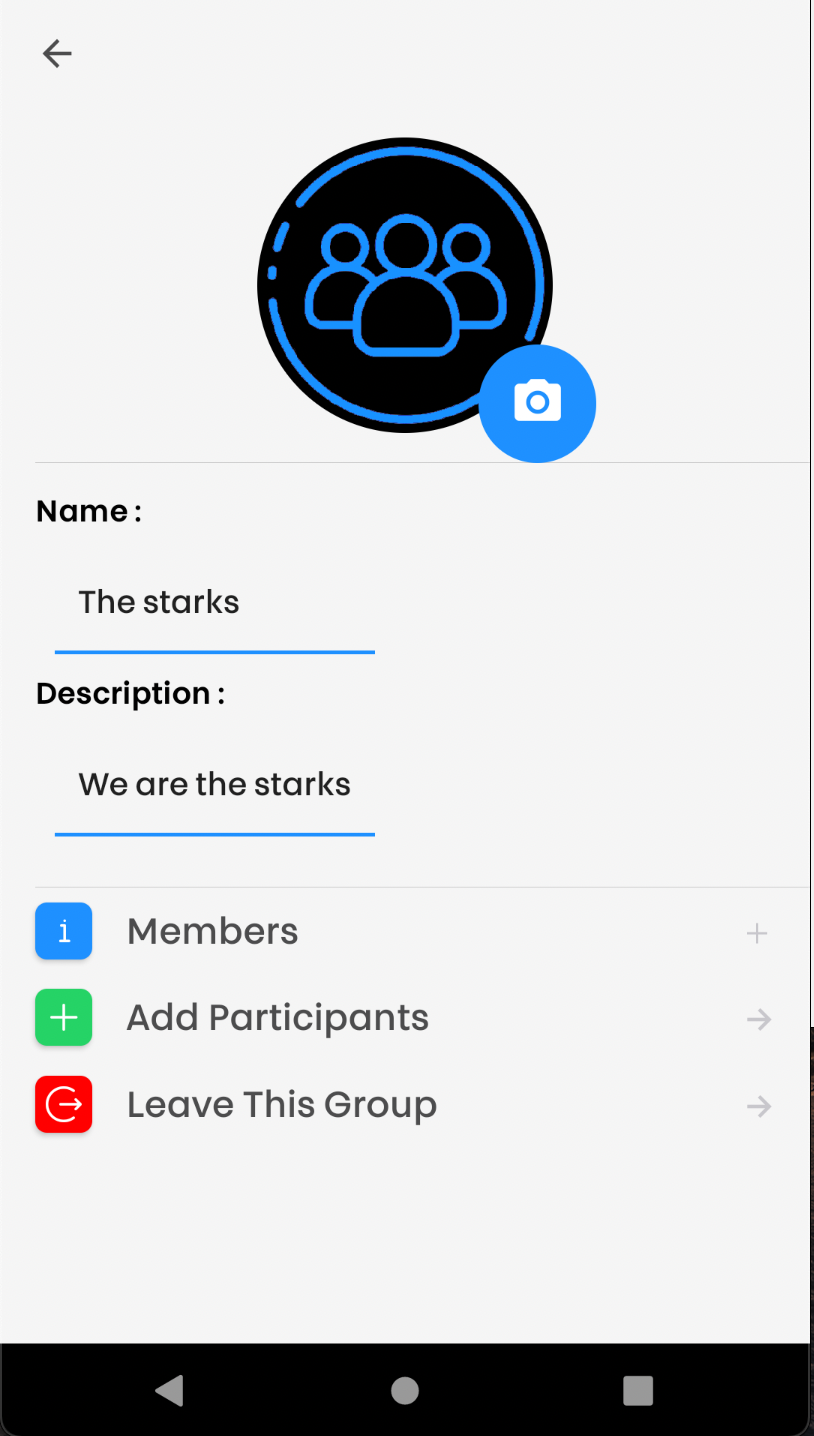
Task: Change group photo with camera button
Action: click(537, 403)
